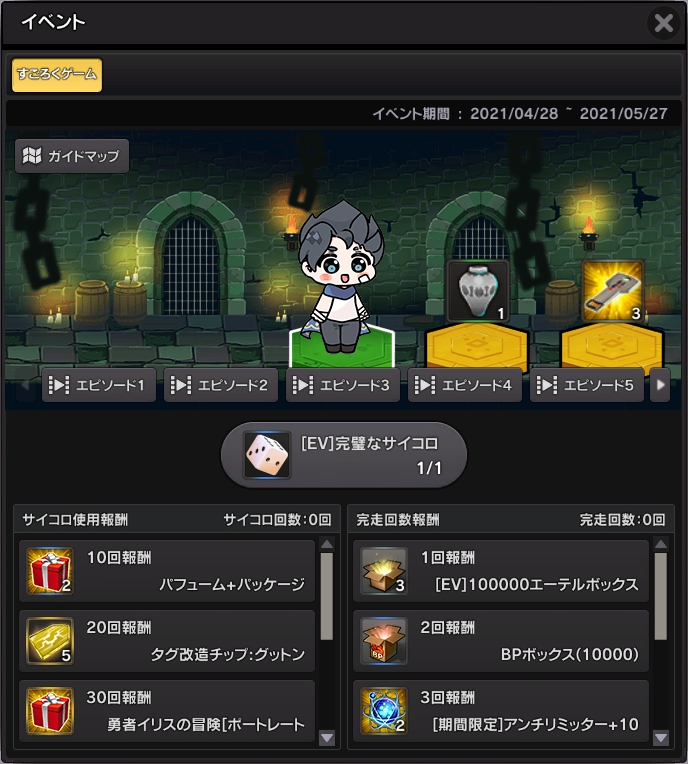
Task: Tap down arrow of サイコロ使用報酬 list
Action: tap(326, 738)
